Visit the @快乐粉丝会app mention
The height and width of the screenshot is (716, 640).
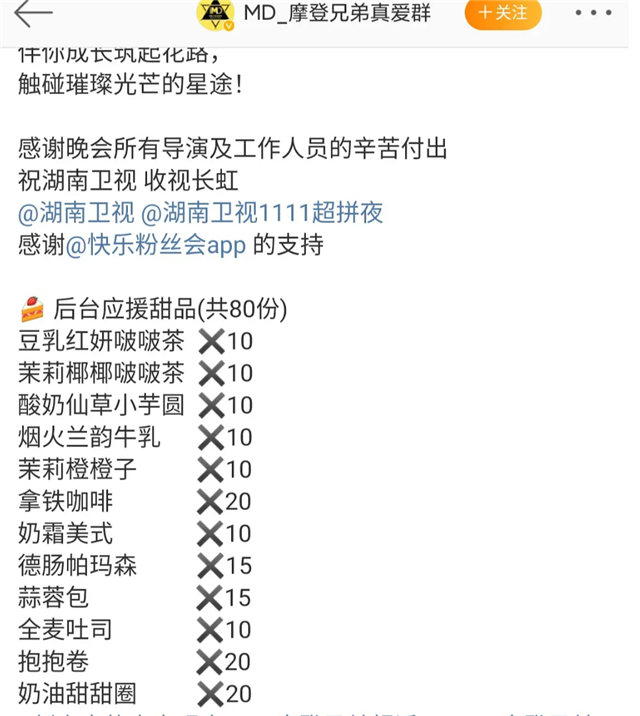[x=156, y=245]
